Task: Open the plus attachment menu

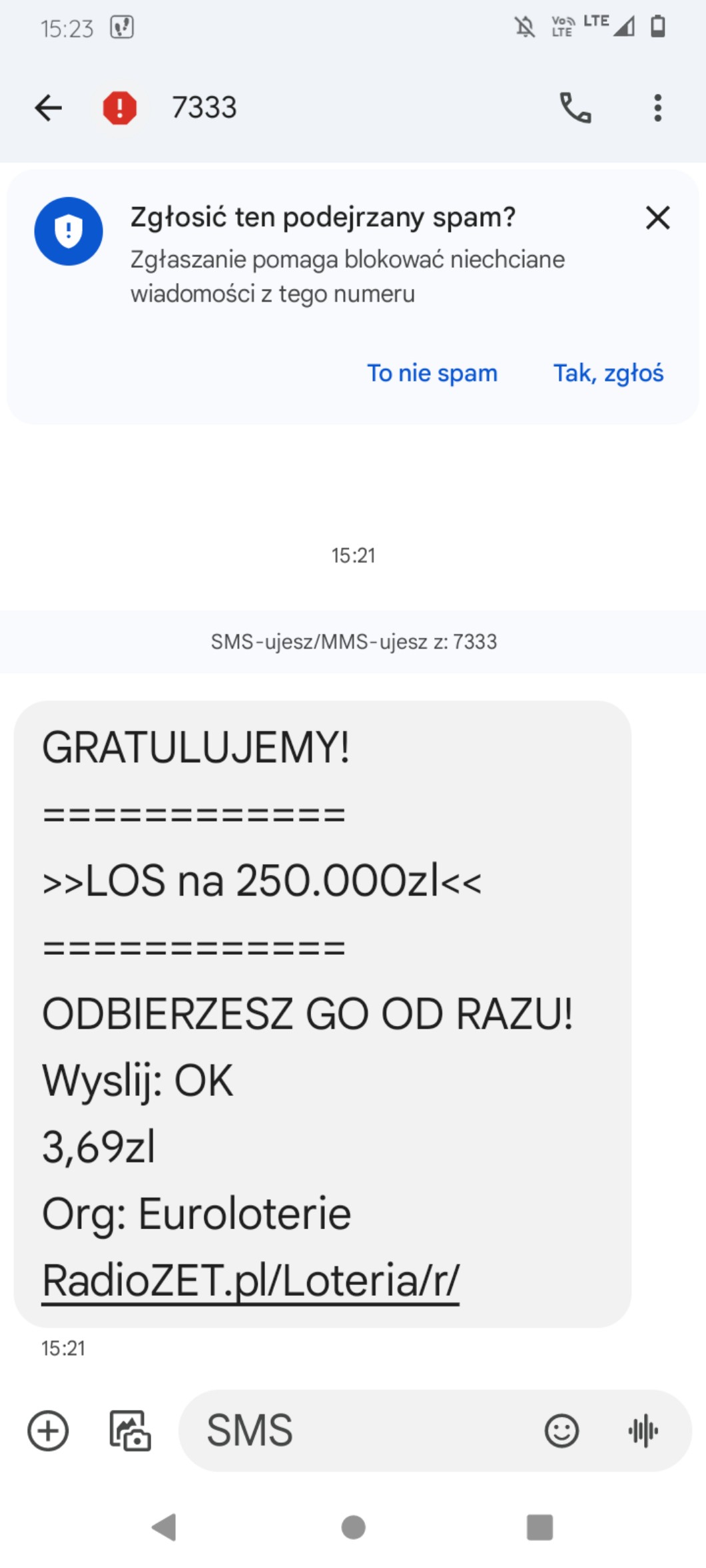Action: (48, 1430)
